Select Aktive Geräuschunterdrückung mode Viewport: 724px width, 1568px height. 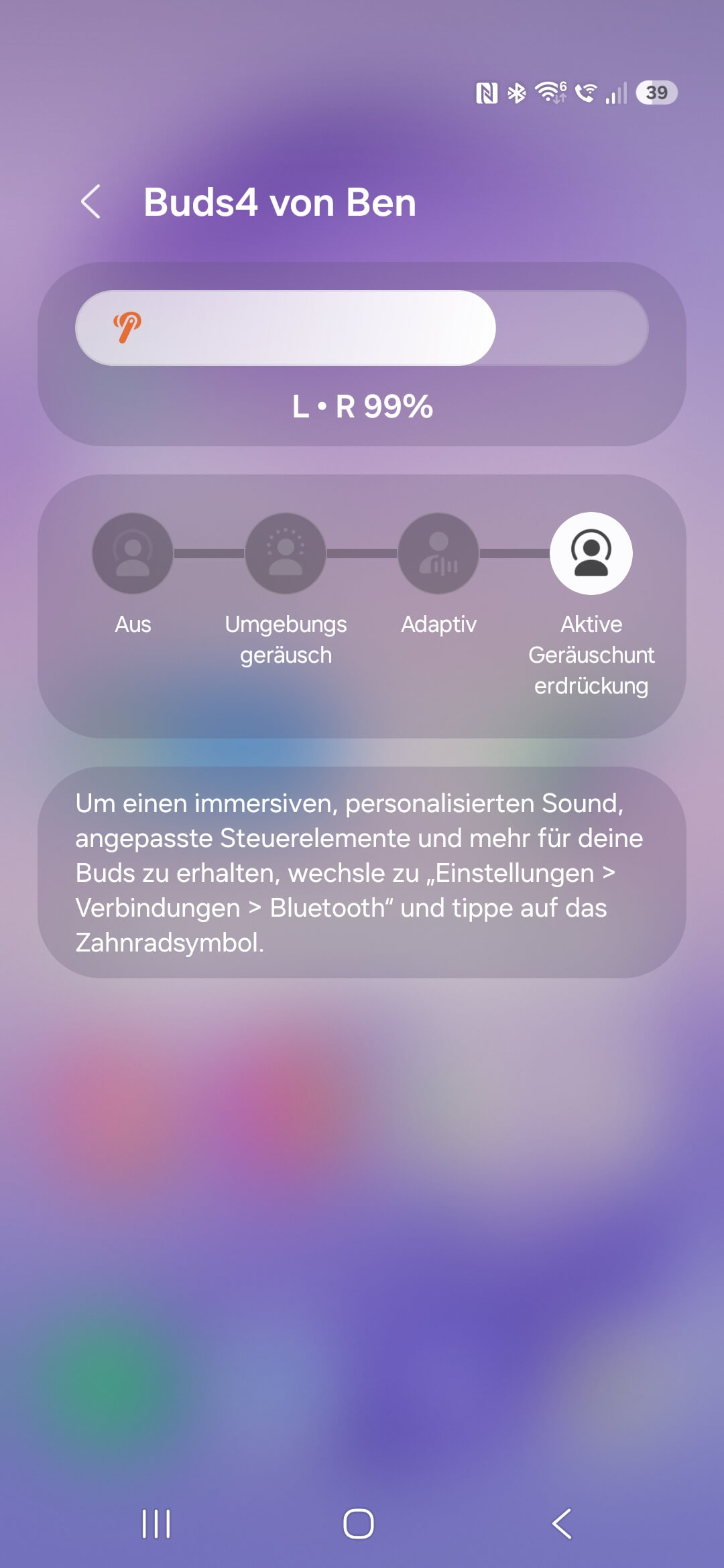[x=591, y=553]
